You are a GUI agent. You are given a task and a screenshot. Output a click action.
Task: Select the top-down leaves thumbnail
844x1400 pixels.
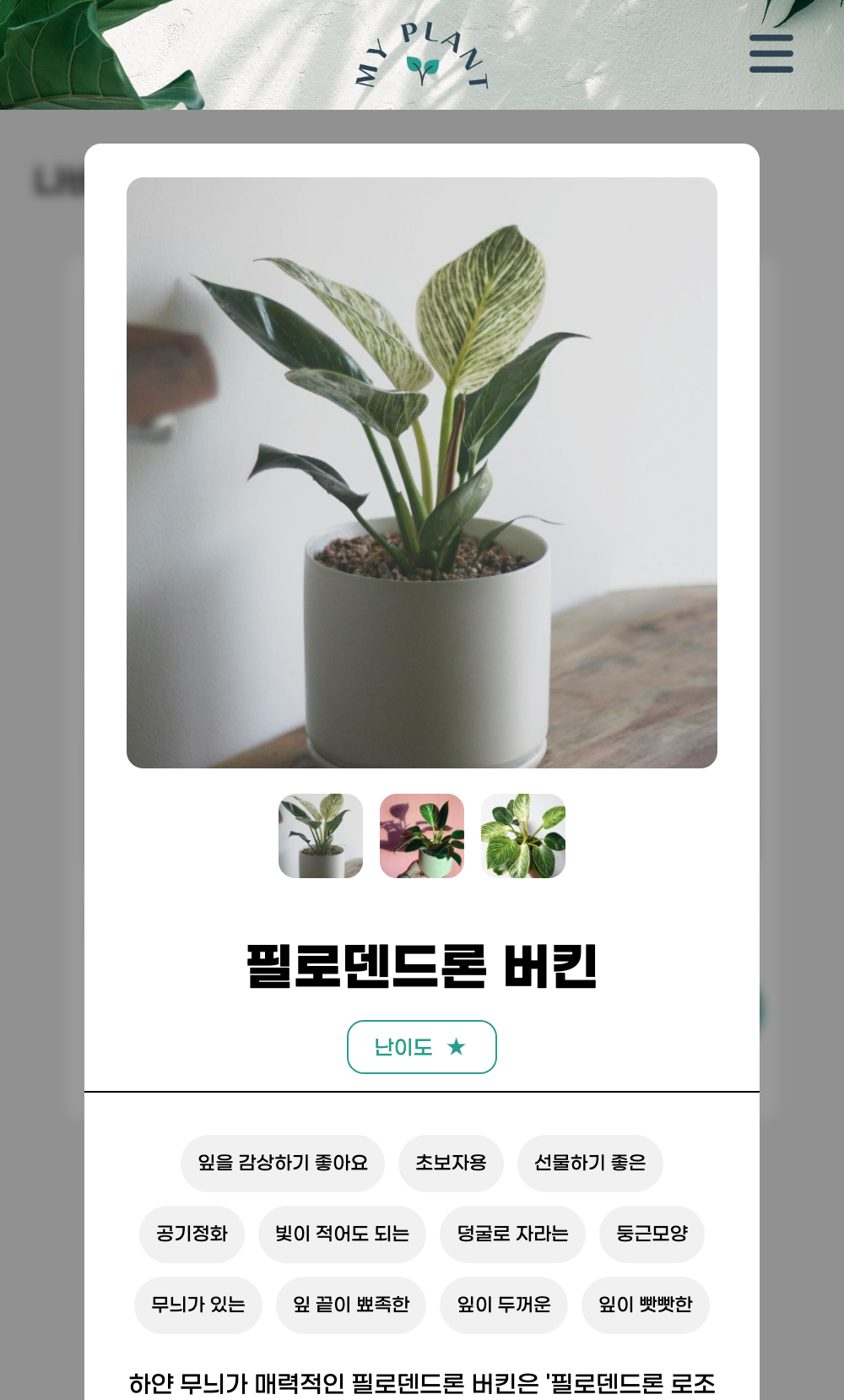[x=522, y=836]
